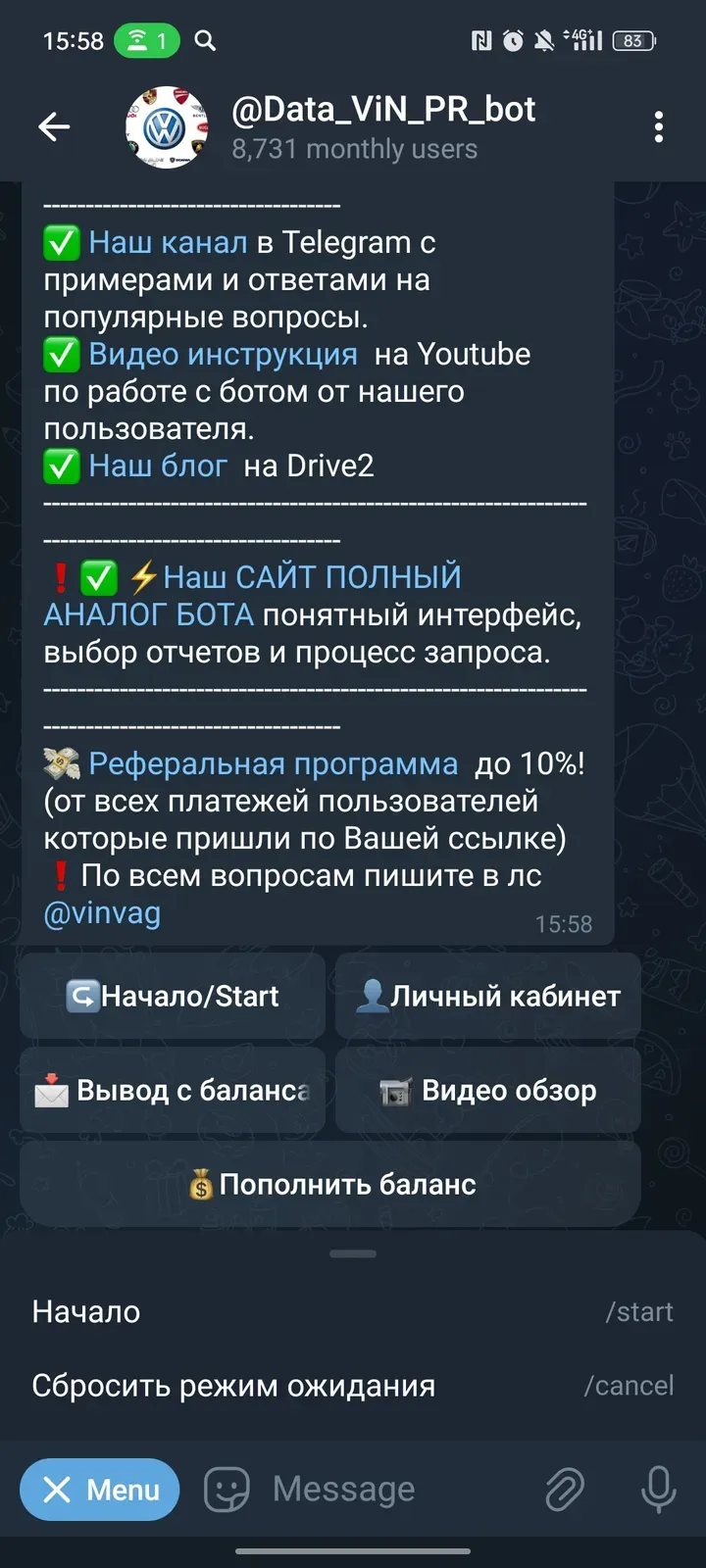706x1568 pixels.
Task: Select 'Вывод с баланса'
Action: (x=173, y=1091)
